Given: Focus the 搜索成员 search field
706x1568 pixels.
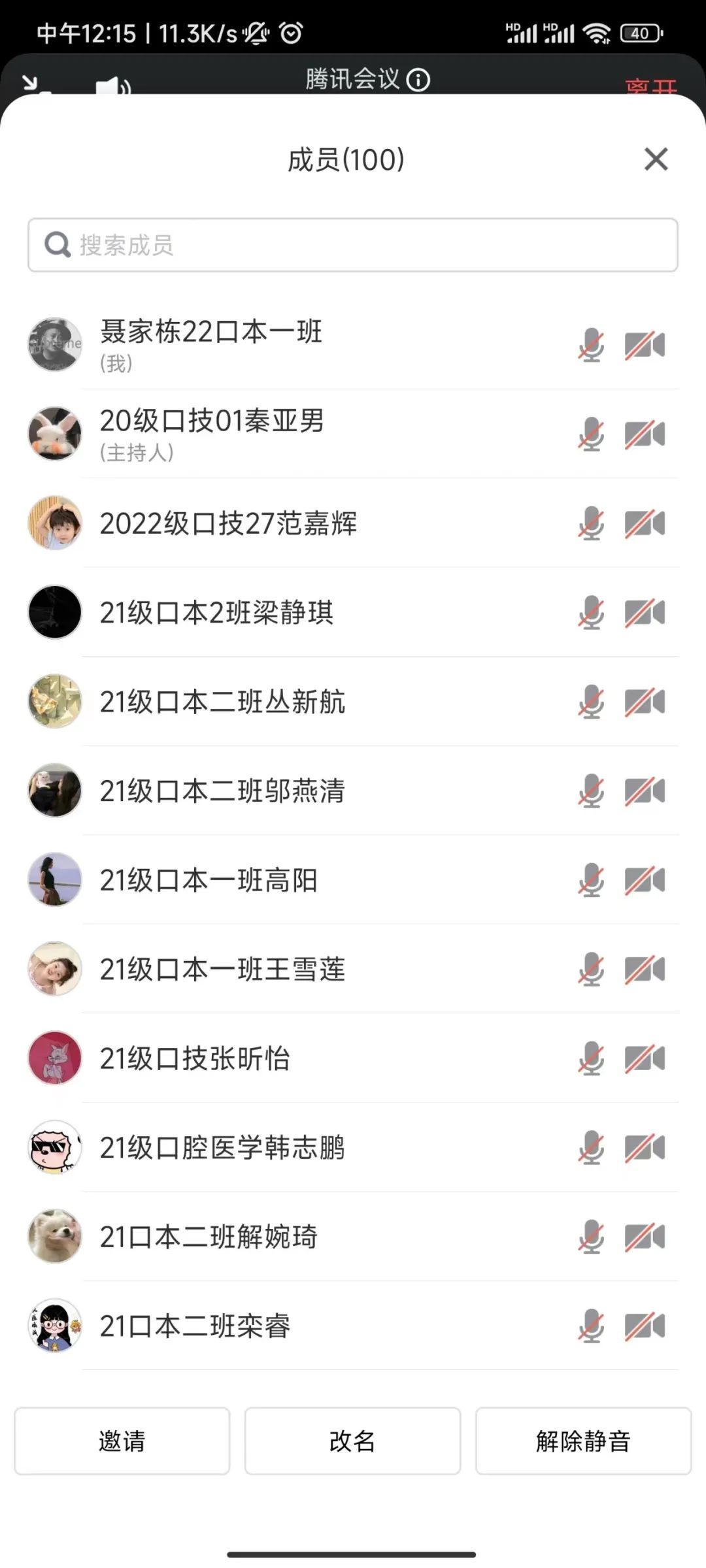Looking at the screenshot, I should [353, 245].
